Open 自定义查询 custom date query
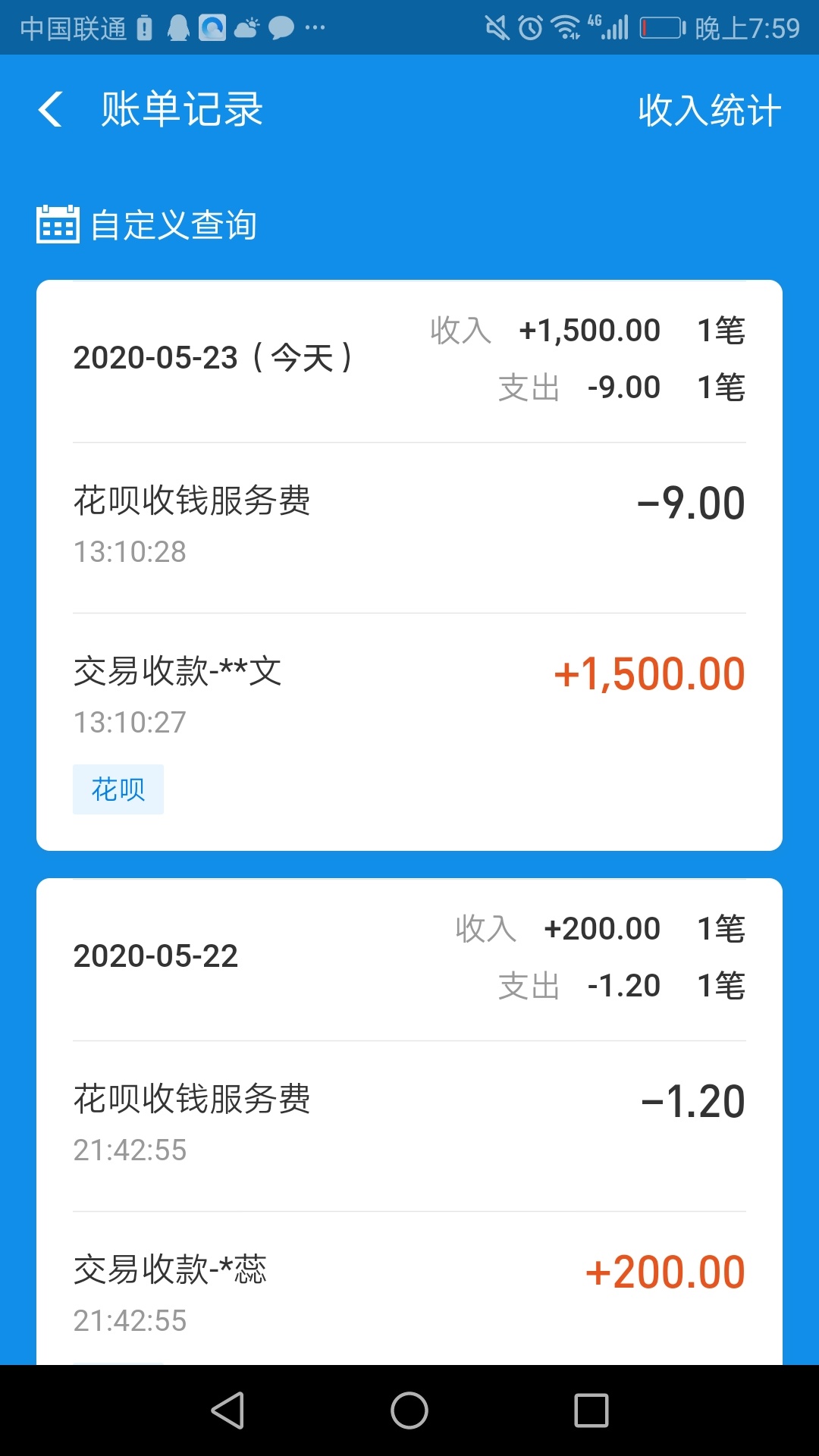 (x=147, y=225)
